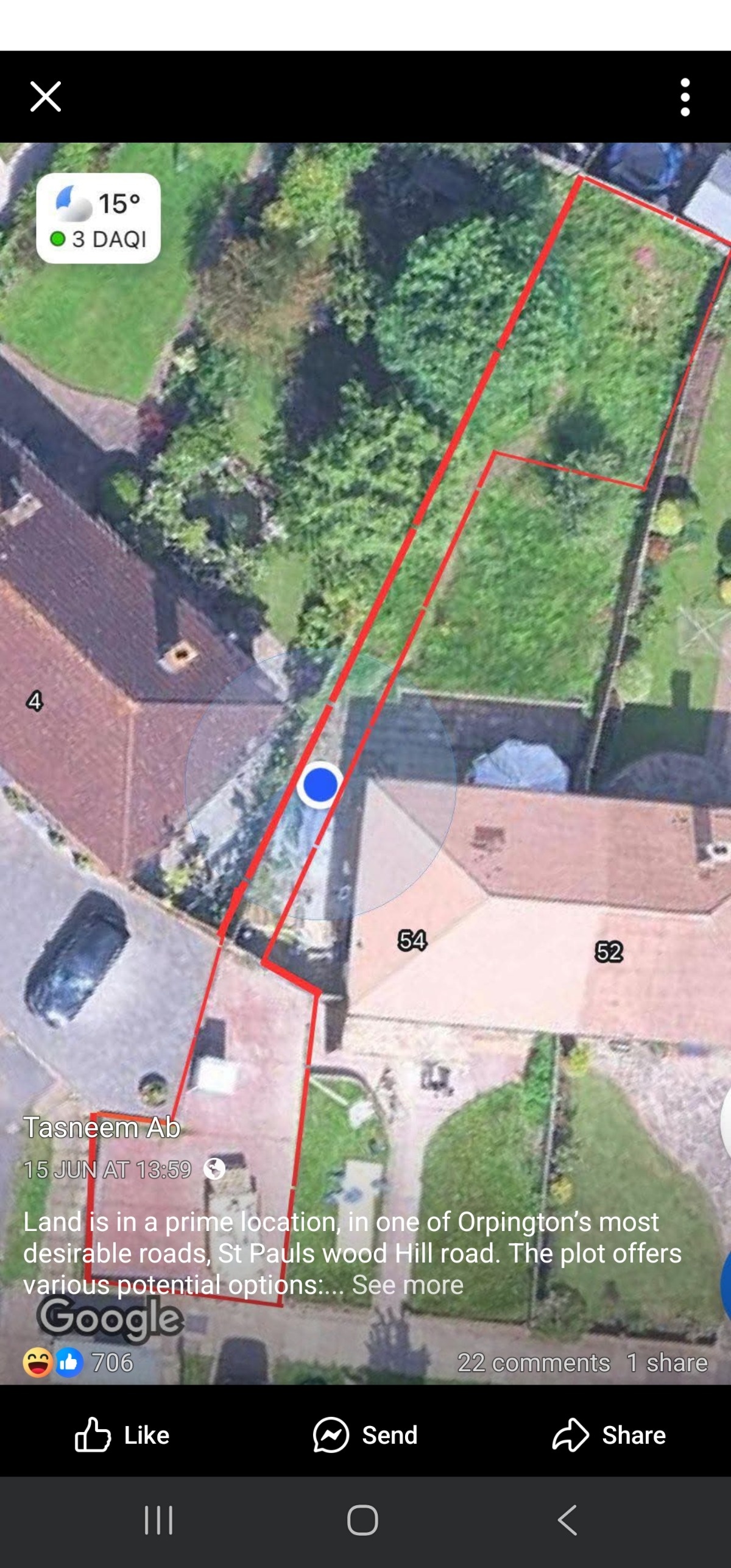The width and height of the screenshot is (731, 1568).
Task: Open Tasneem Ab's profile
Action: point(102,1127)
